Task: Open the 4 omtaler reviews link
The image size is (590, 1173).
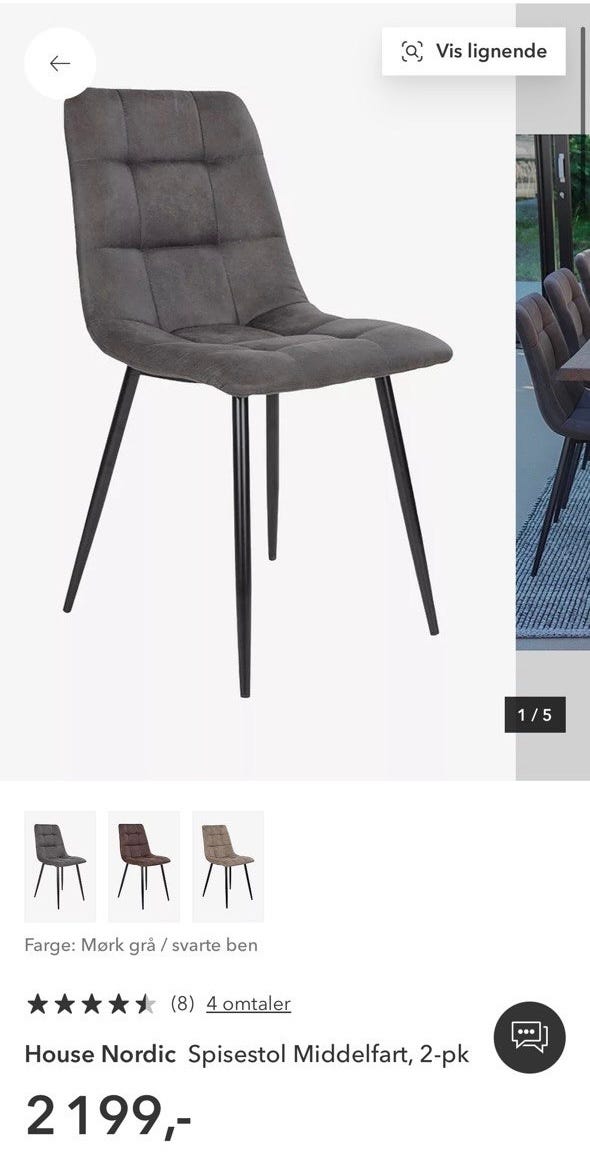Action: click(x=248, y=1003)
